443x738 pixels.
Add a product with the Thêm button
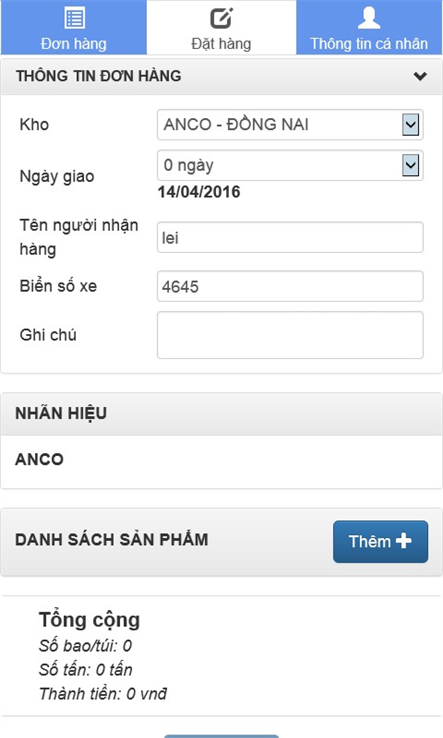380,541
